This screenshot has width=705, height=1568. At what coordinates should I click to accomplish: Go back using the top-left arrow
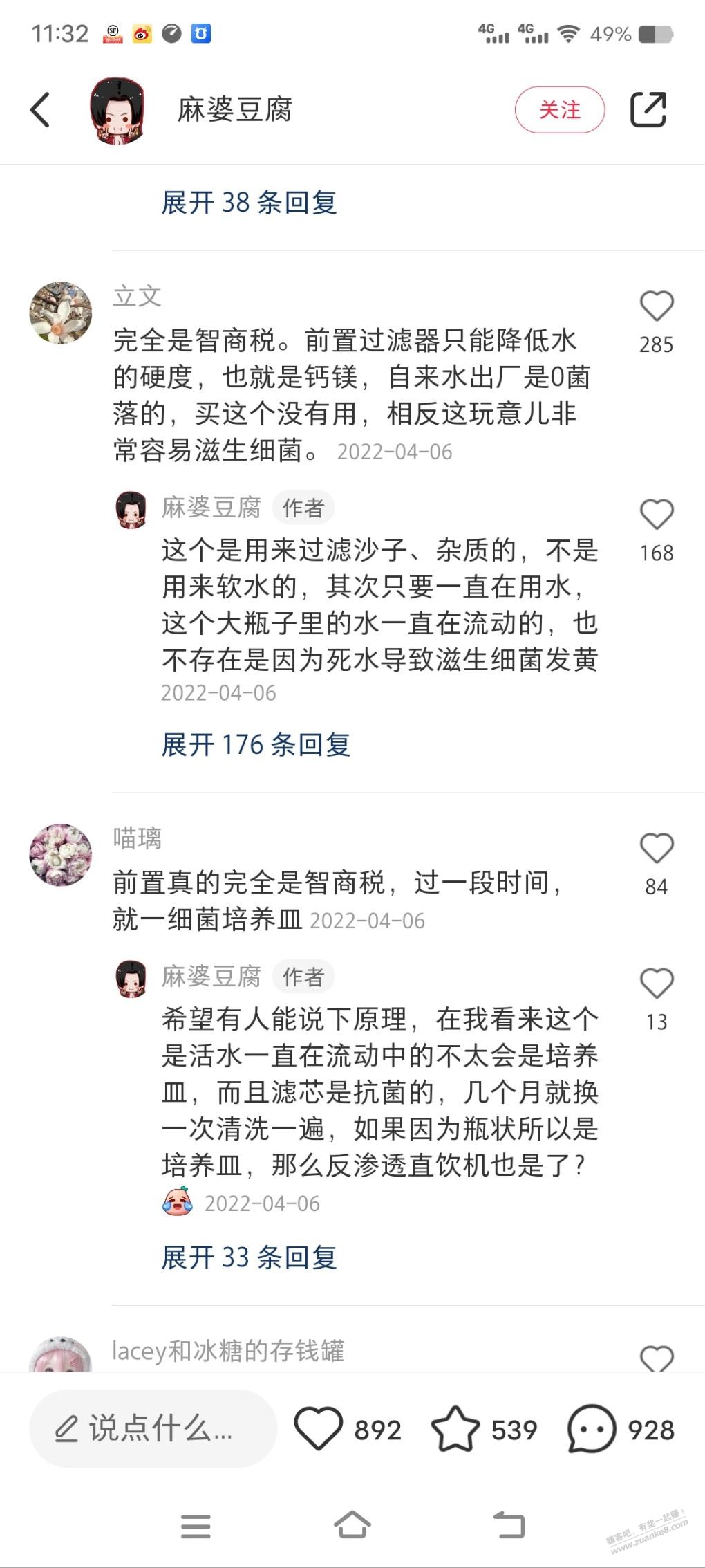click(40, 110)
